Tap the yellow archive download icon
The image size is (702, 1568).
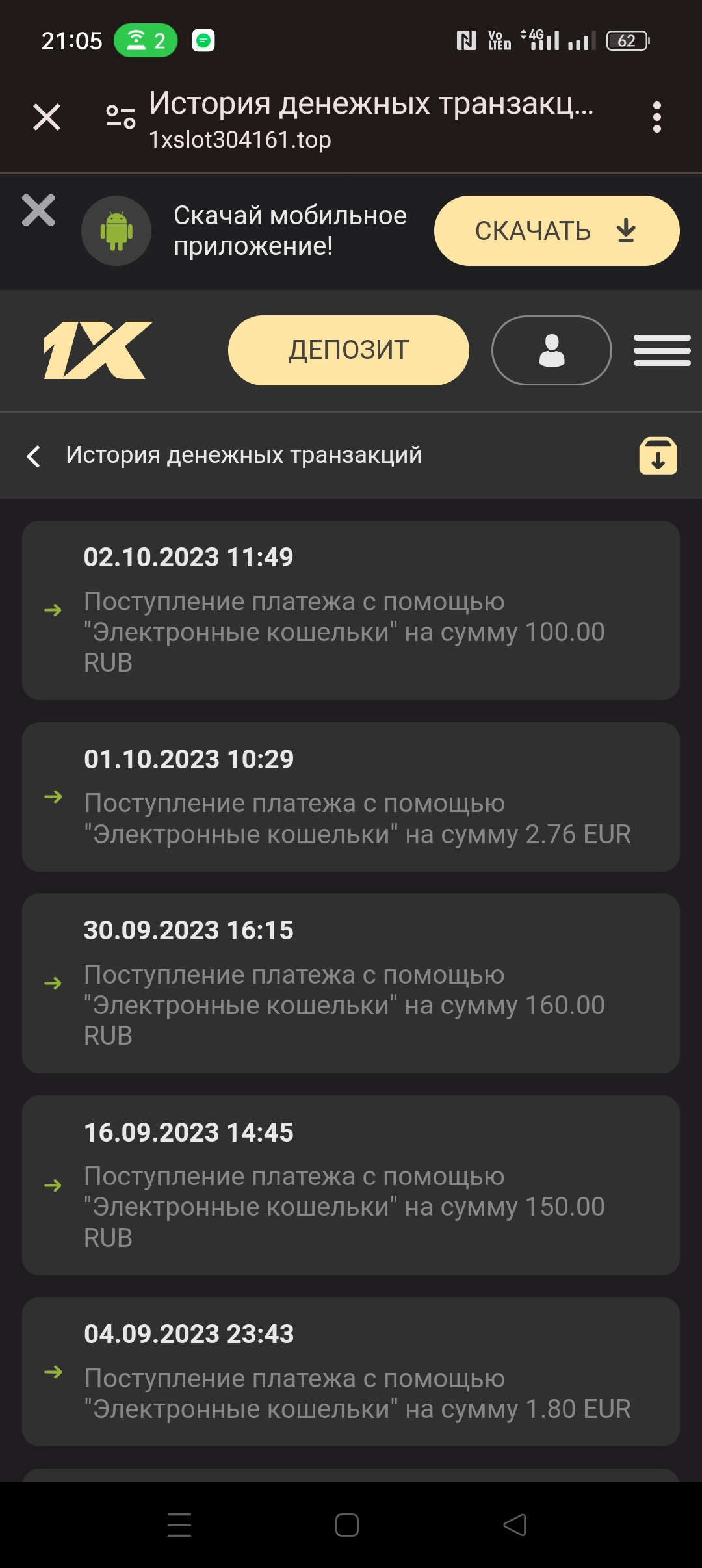click(658, 456)
